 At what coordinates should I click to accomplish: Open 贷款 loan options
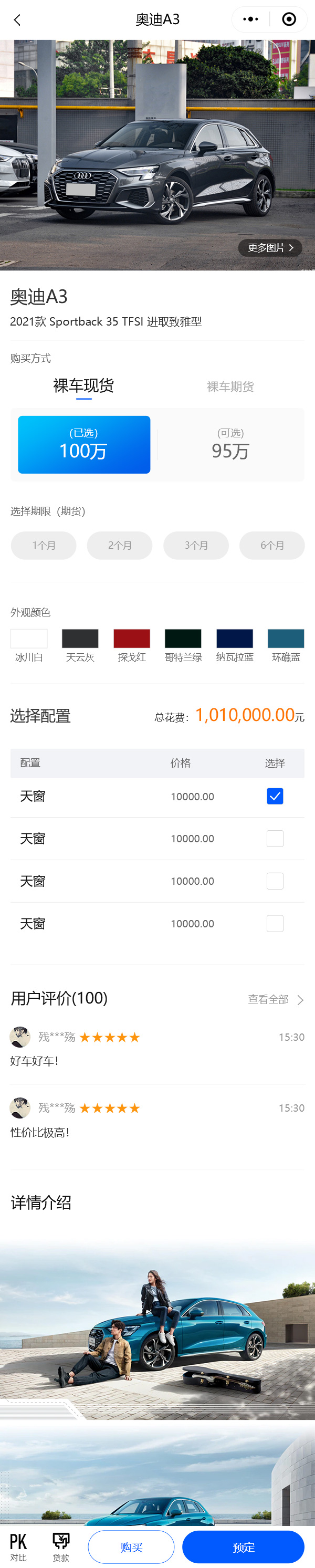click(x=61, y=1546)
